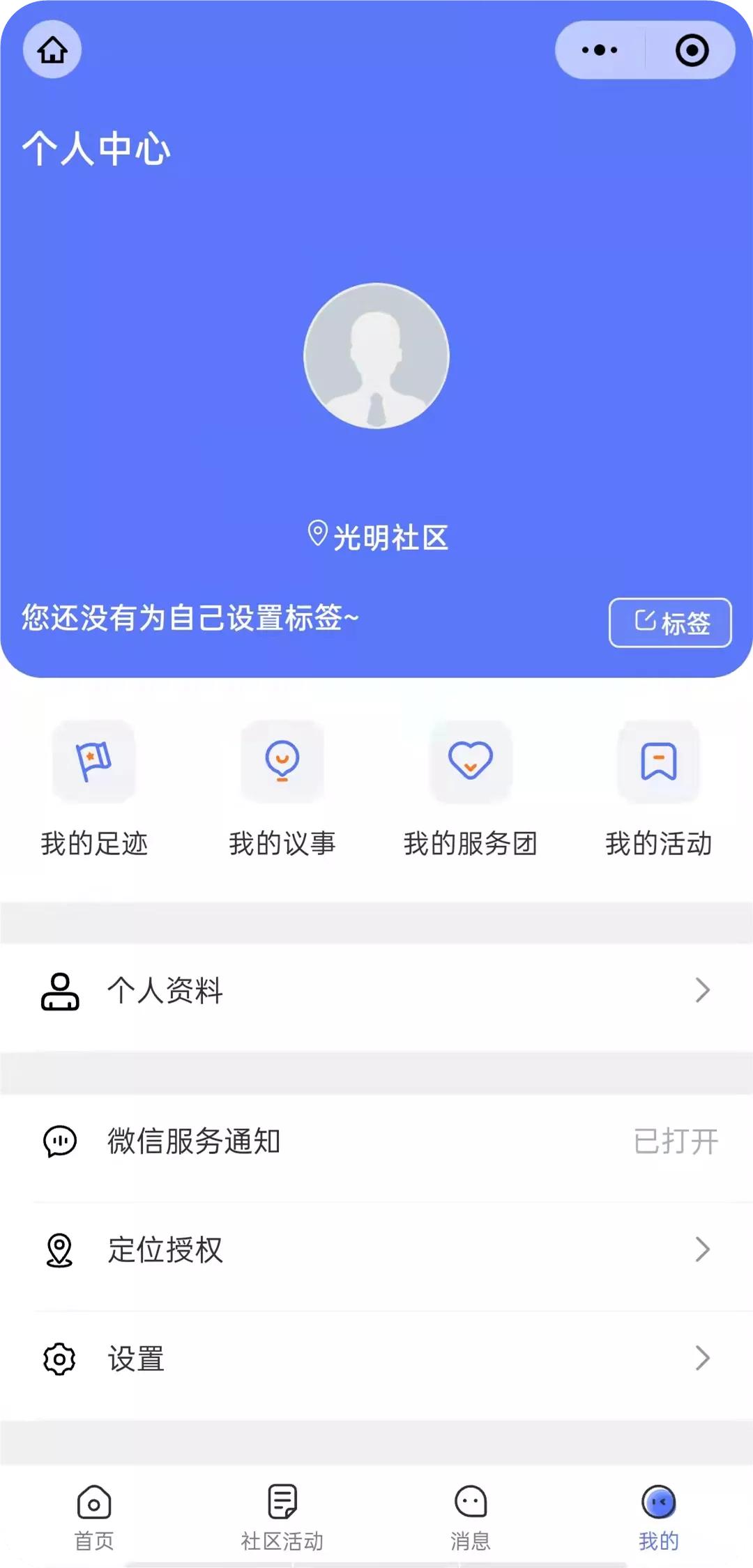753x1568 pixels.
Task: Select the 我的议事 lightbulb icon
Action: [x=282, y=762]
